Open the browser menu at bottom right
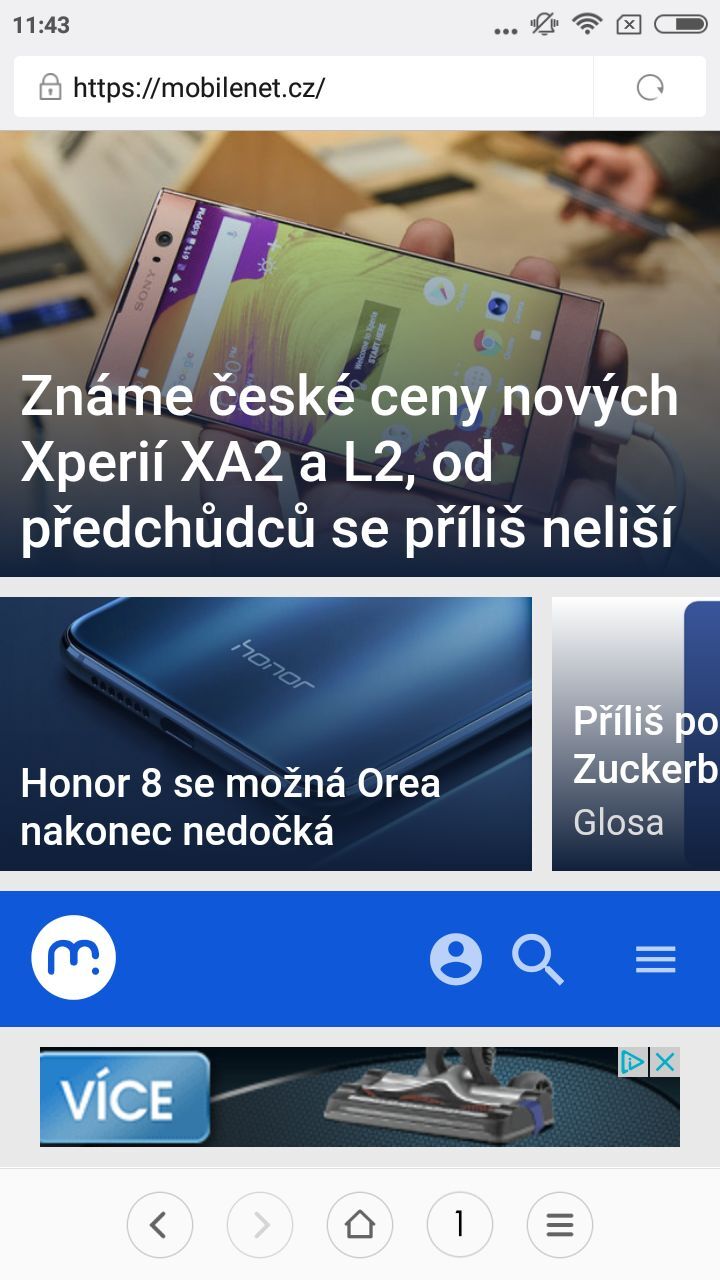720x1280 pixels. (x=560, y=1224)
